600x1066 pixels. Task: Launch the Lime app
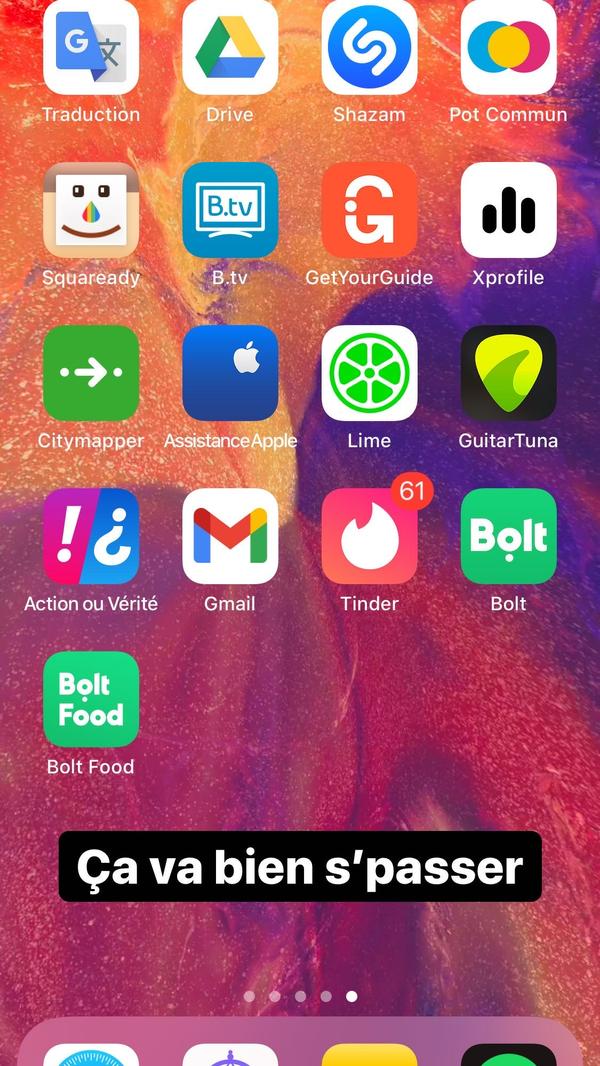(x=369, y=373)
